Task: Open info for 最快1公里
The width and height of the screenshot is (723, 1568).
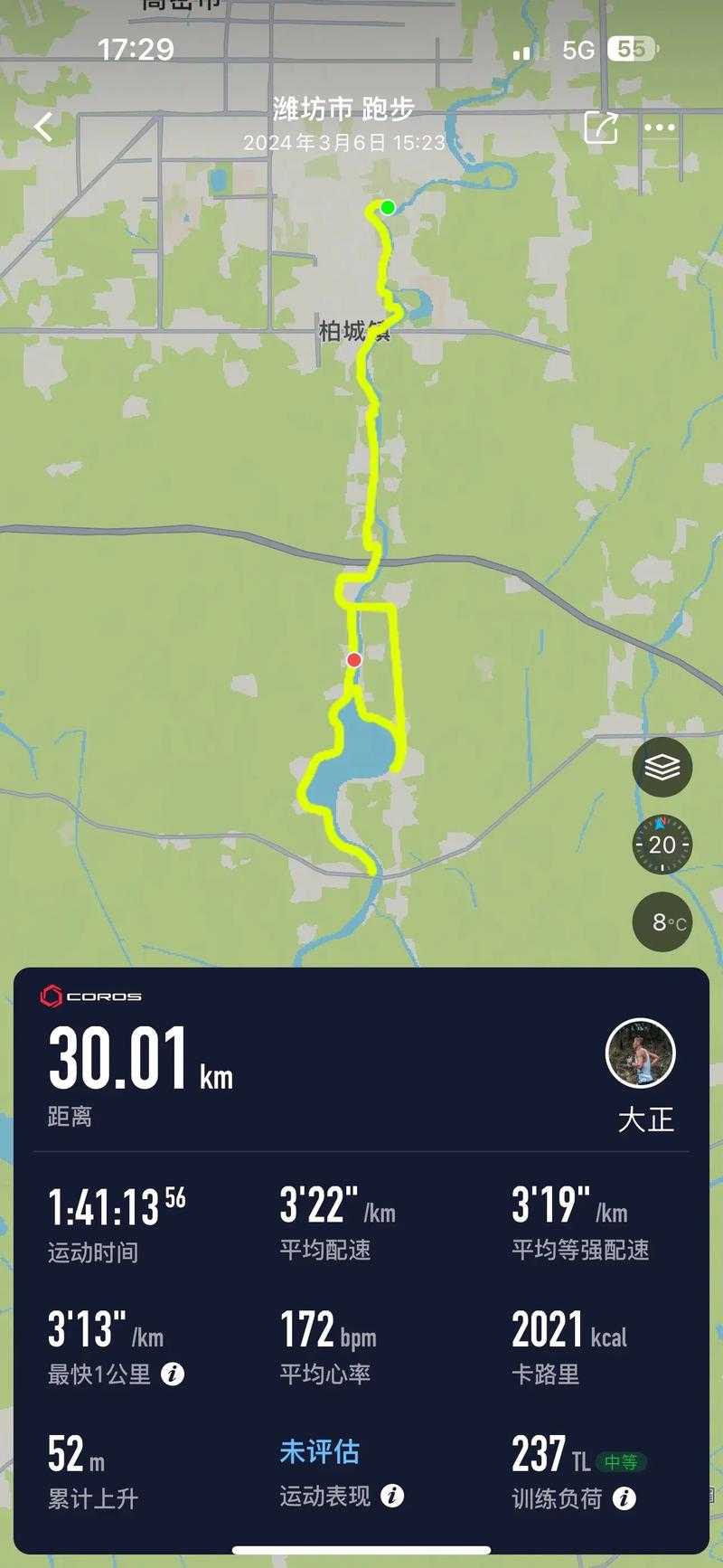Action: pos(173,1374)
